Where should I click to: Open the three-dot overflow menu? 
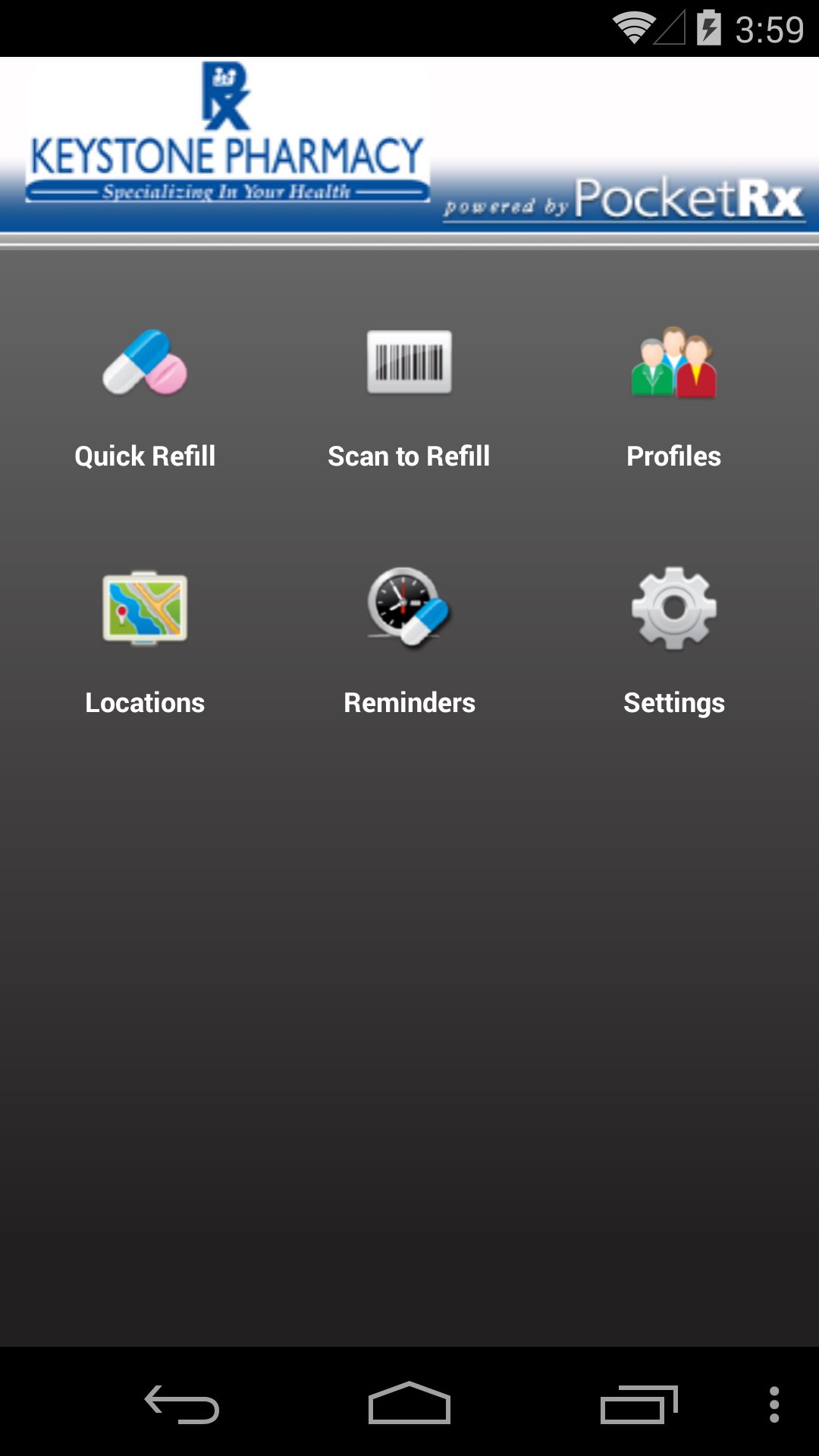click(x=773, y=1403)
